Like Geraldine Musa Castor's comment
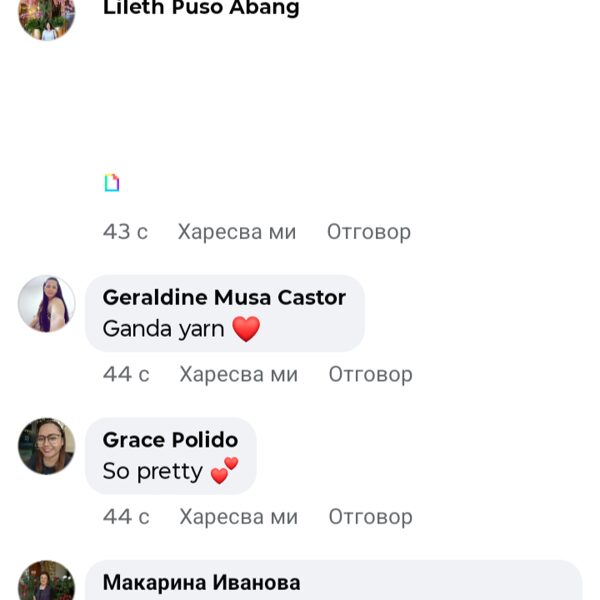 point(238,375)
